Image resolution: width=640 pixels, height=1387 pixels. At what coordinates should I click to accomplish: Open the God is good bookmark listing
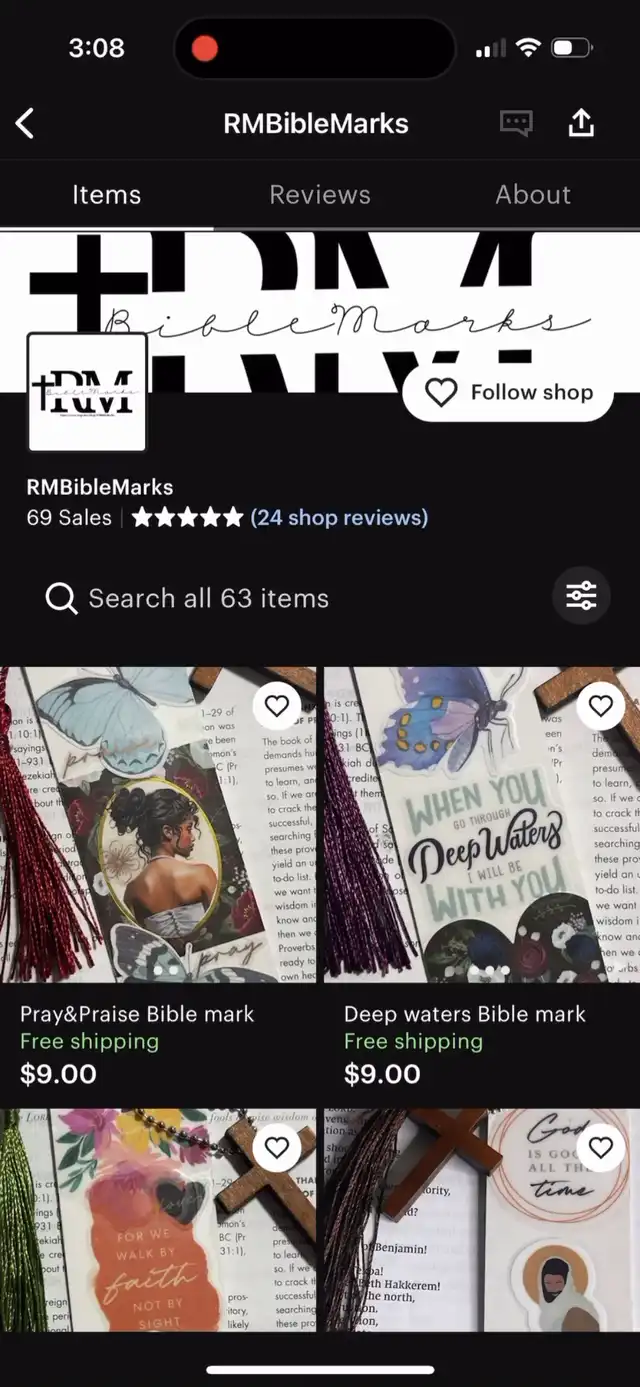(482, 1220)
